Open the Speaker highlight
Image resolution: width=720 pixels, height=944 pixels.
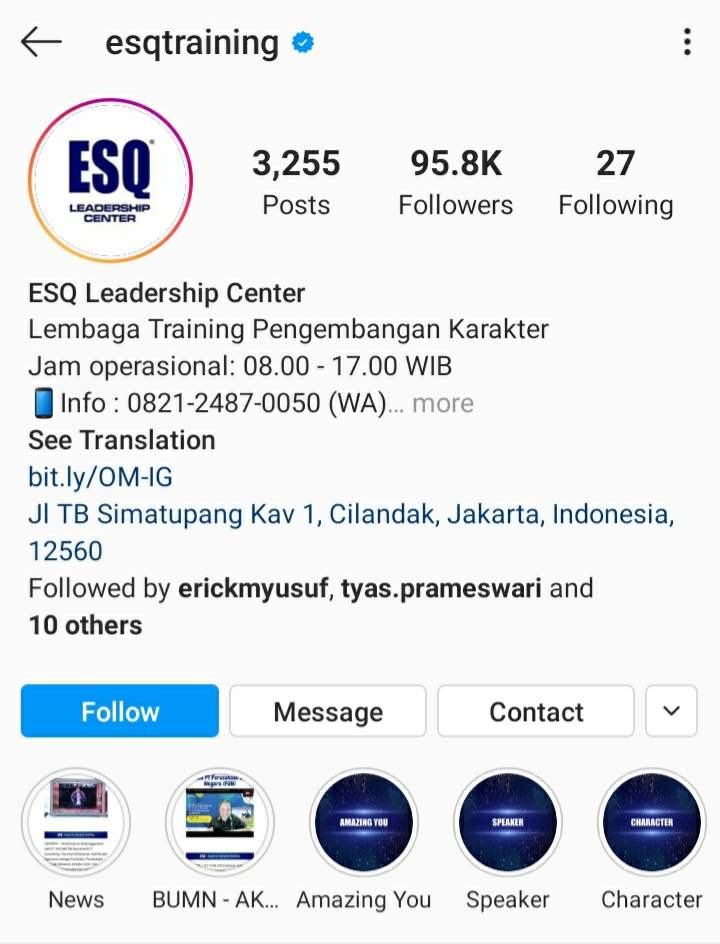[x=508, y=823]
